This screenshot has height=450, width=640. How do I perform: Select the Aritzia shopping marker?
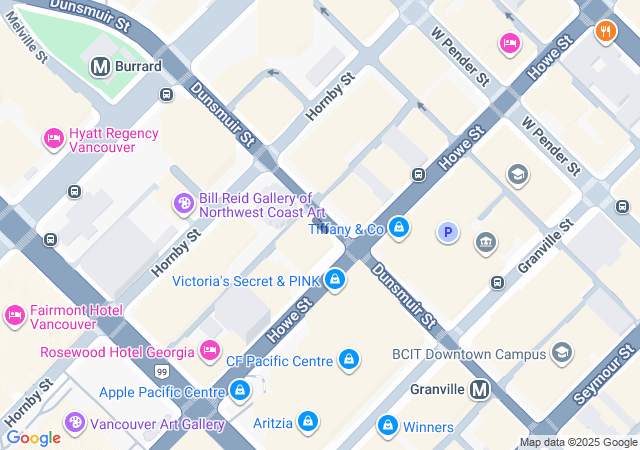308,422
